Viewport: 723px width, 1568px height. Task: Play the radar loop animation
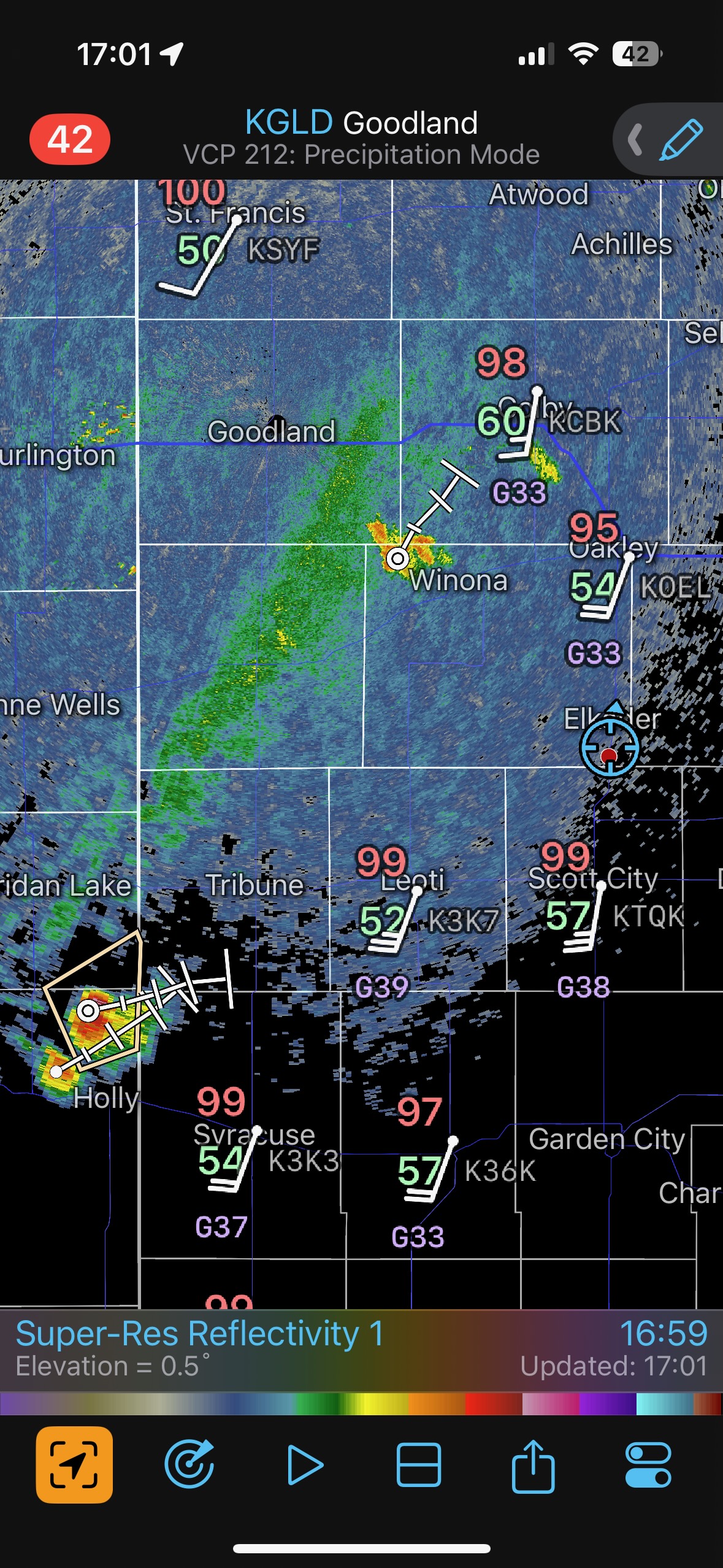coord(305,1464)
